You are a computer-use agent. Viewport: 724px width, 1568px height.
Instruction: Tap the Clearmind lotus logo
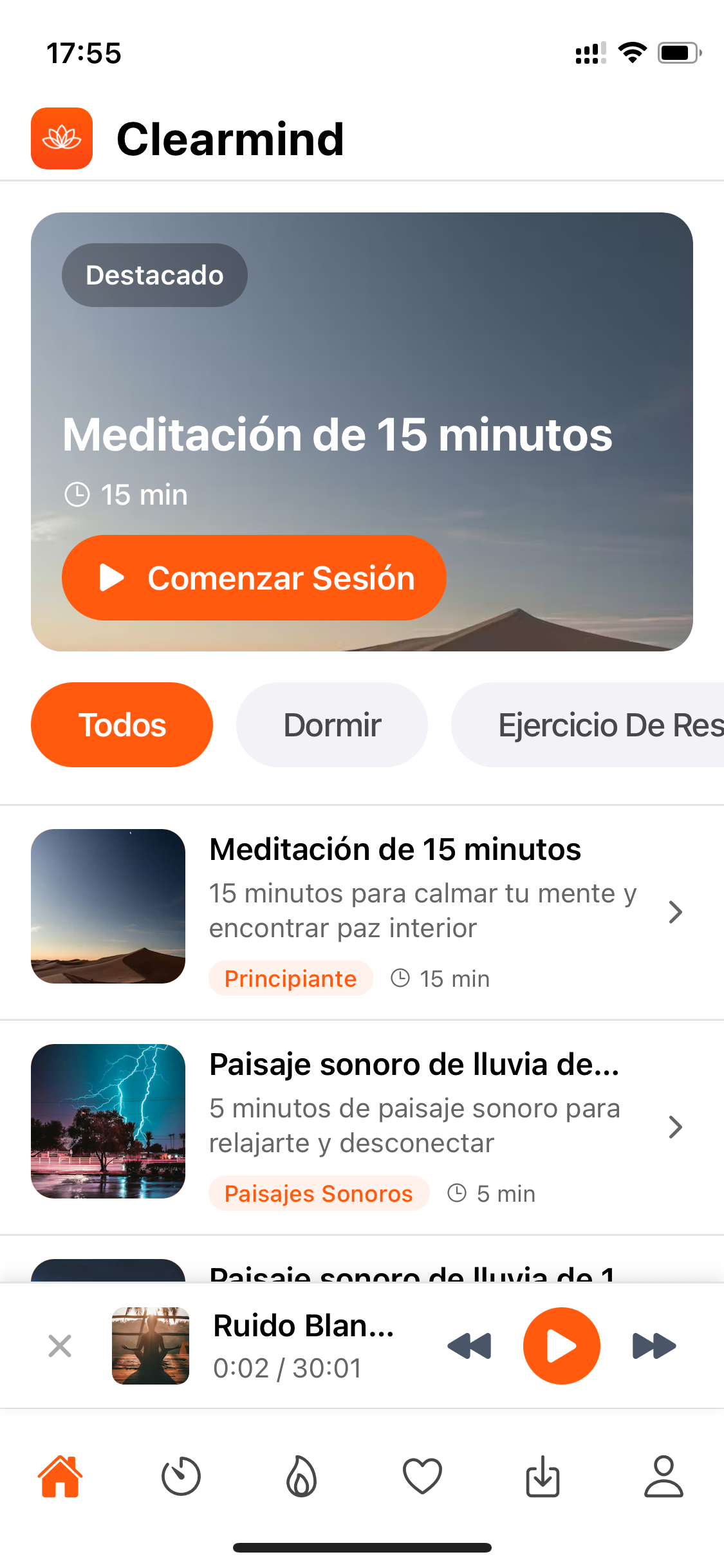coord(61,138)
